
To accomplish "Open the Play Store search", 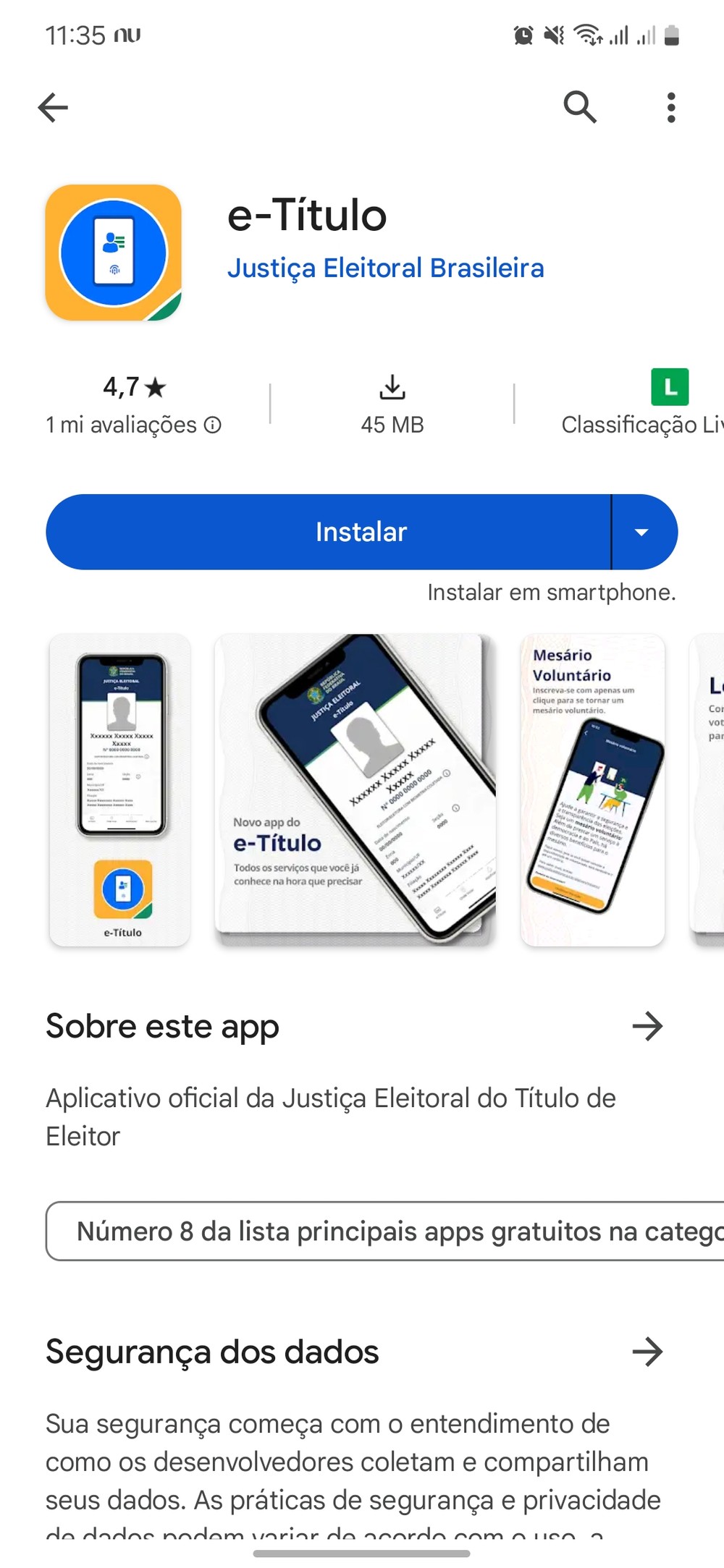I will click(x=580, y=108).
